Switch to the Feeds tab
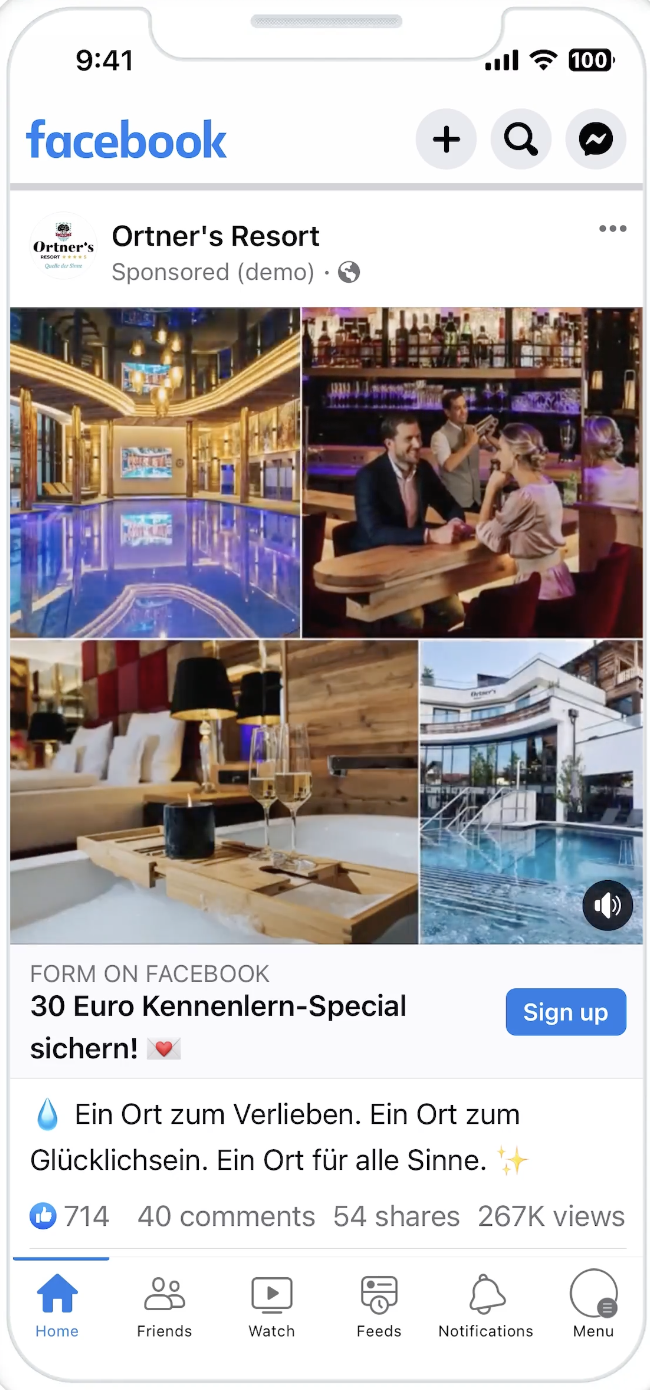This screenshot has height=1390, width=650. click(x=379, y=1306)
